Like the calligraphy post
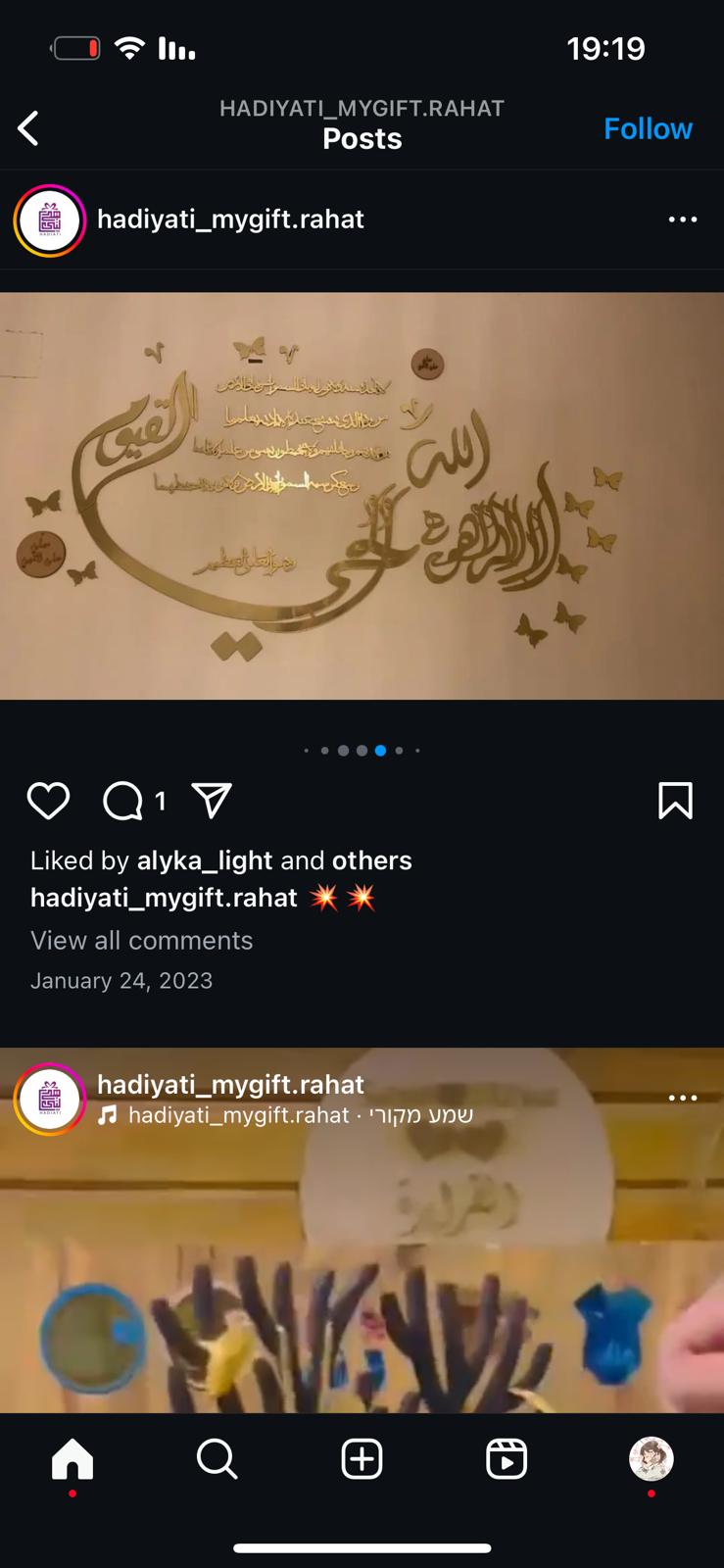The height and width of the screenshot is (1568, 724). (48, 801)
